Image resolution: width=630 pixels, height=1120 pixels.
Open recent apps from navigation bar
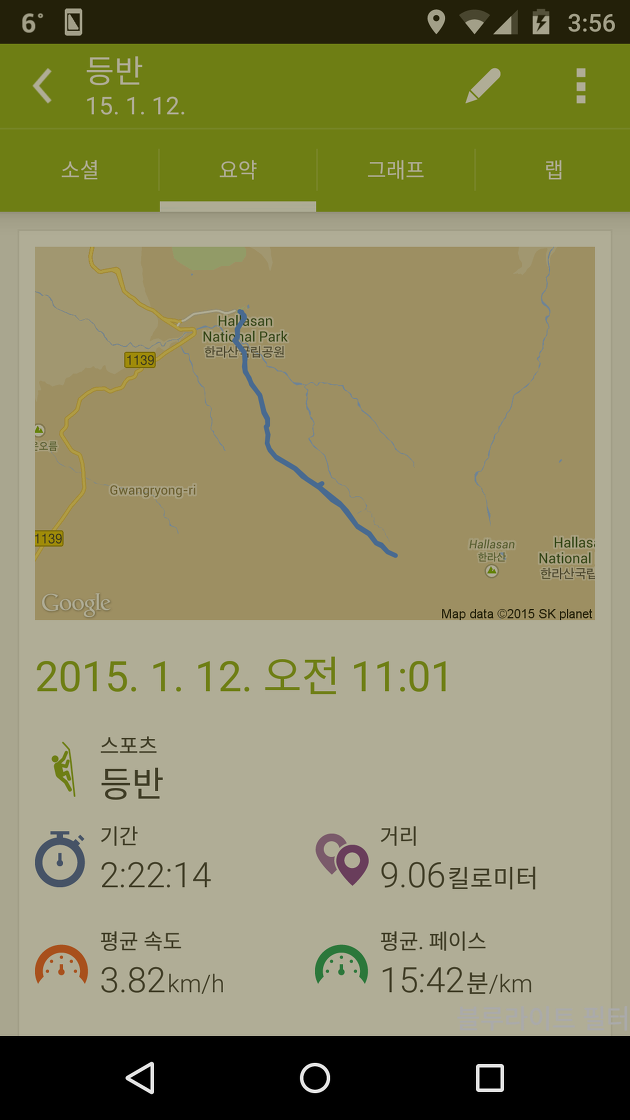coord(490,1078)
